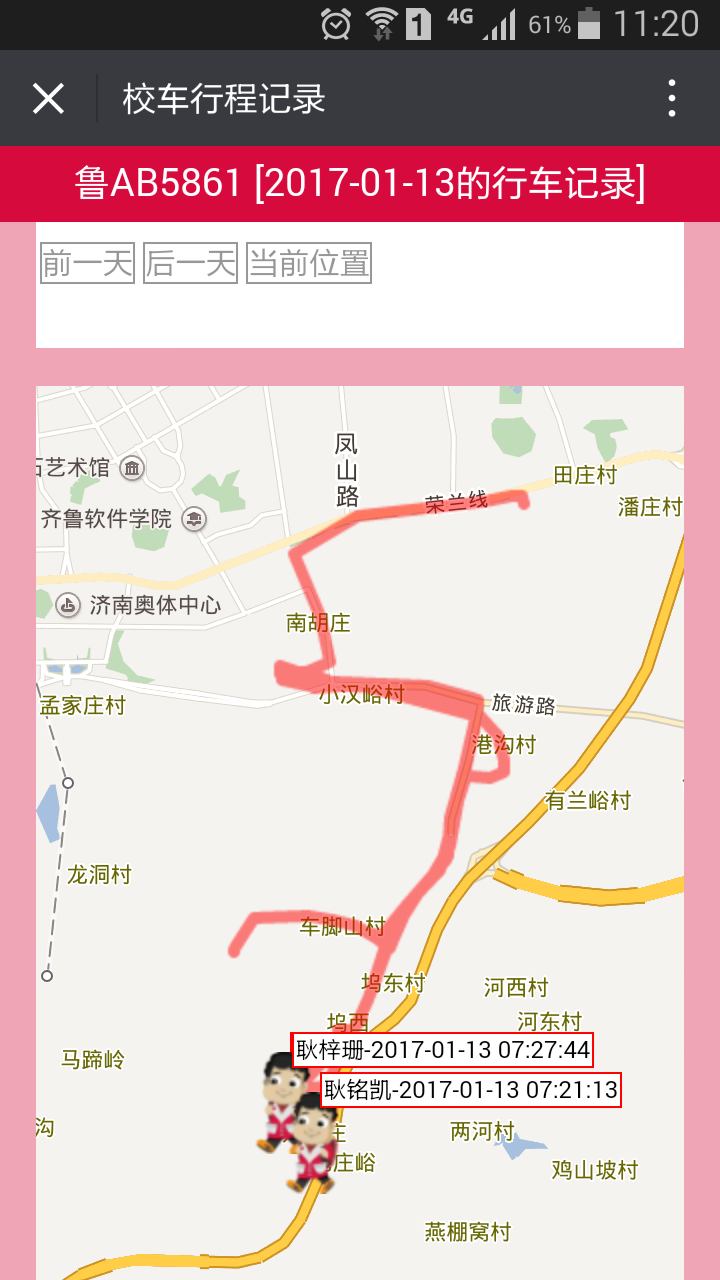Tap the 前一天 button
720x1280 pixels.
pos(88,264)
